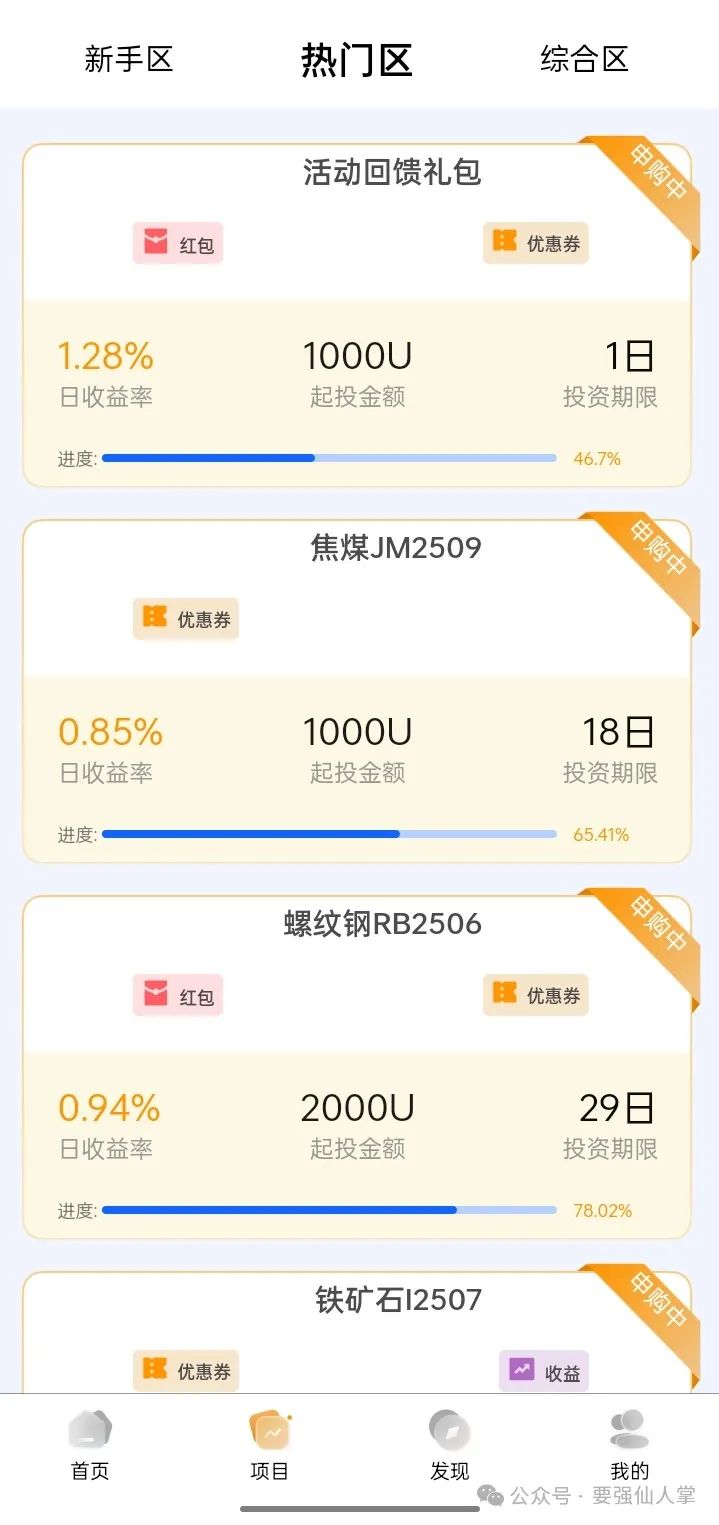The width and height of the screenshot is (719, 1525).
Task: Open the 螺纹钢RB2506 project card
Action: point(357,1067)
